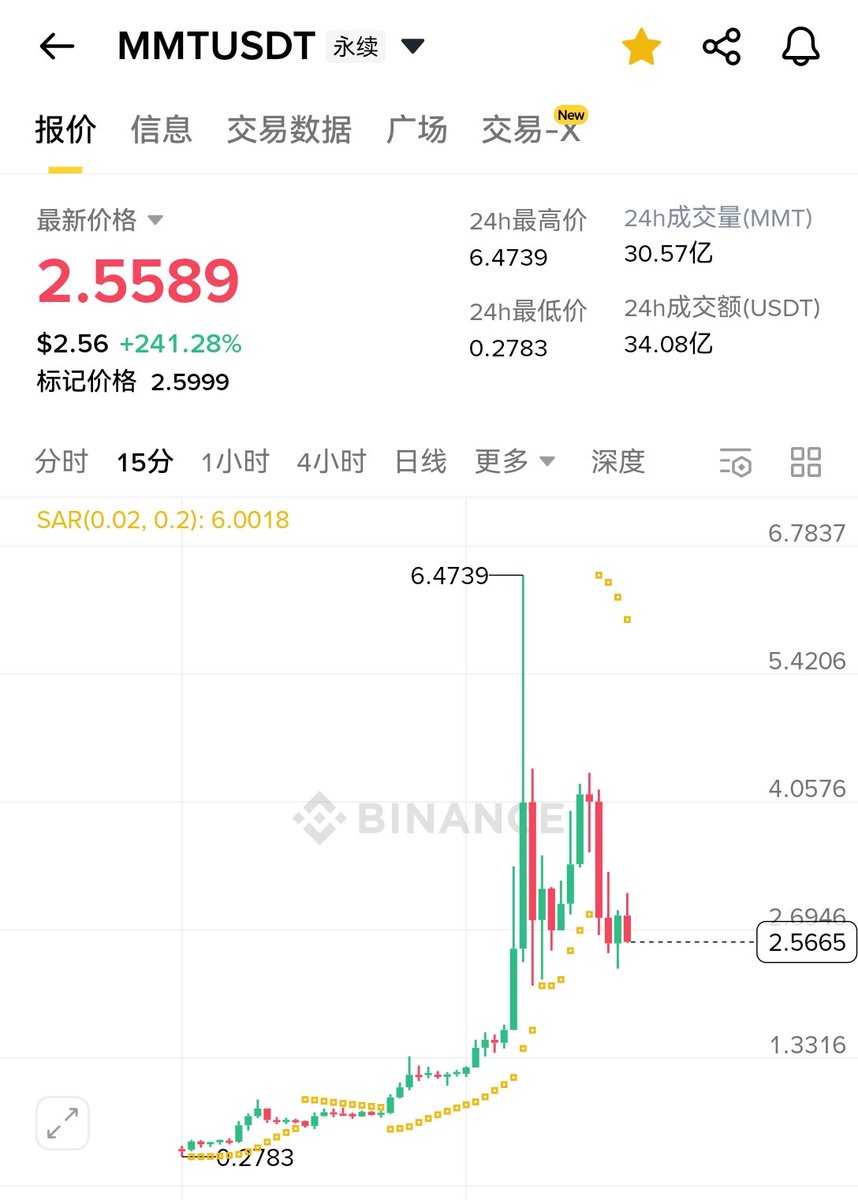This screenshot has height=1200, width=858.
Task: Select the 4小时 chart interval
Action: tap(331, 462)
